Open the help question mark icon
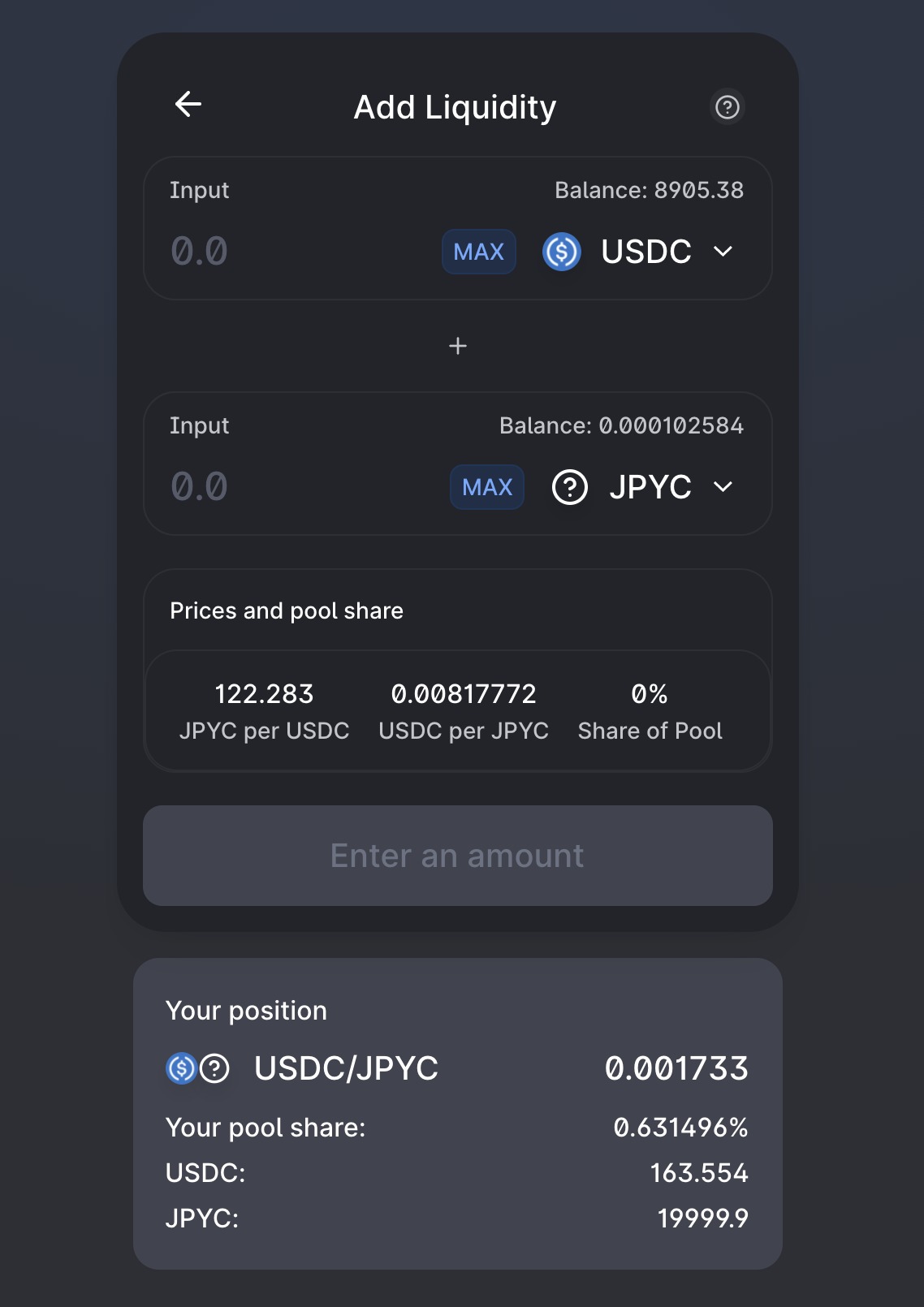Viewport: 924px width, 1307px height. click(x=727, y=107)
